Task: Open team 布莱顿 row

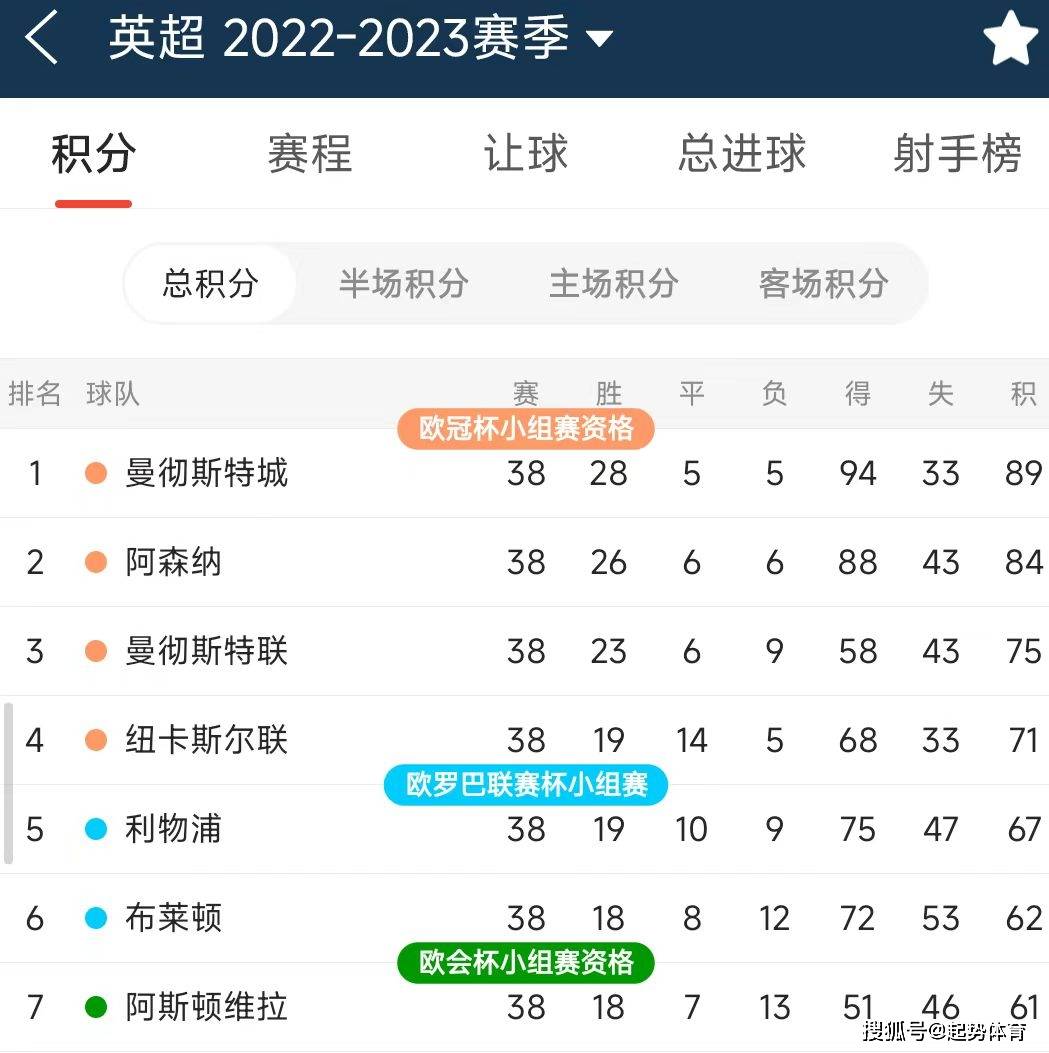Action: (x=174, y=918)
